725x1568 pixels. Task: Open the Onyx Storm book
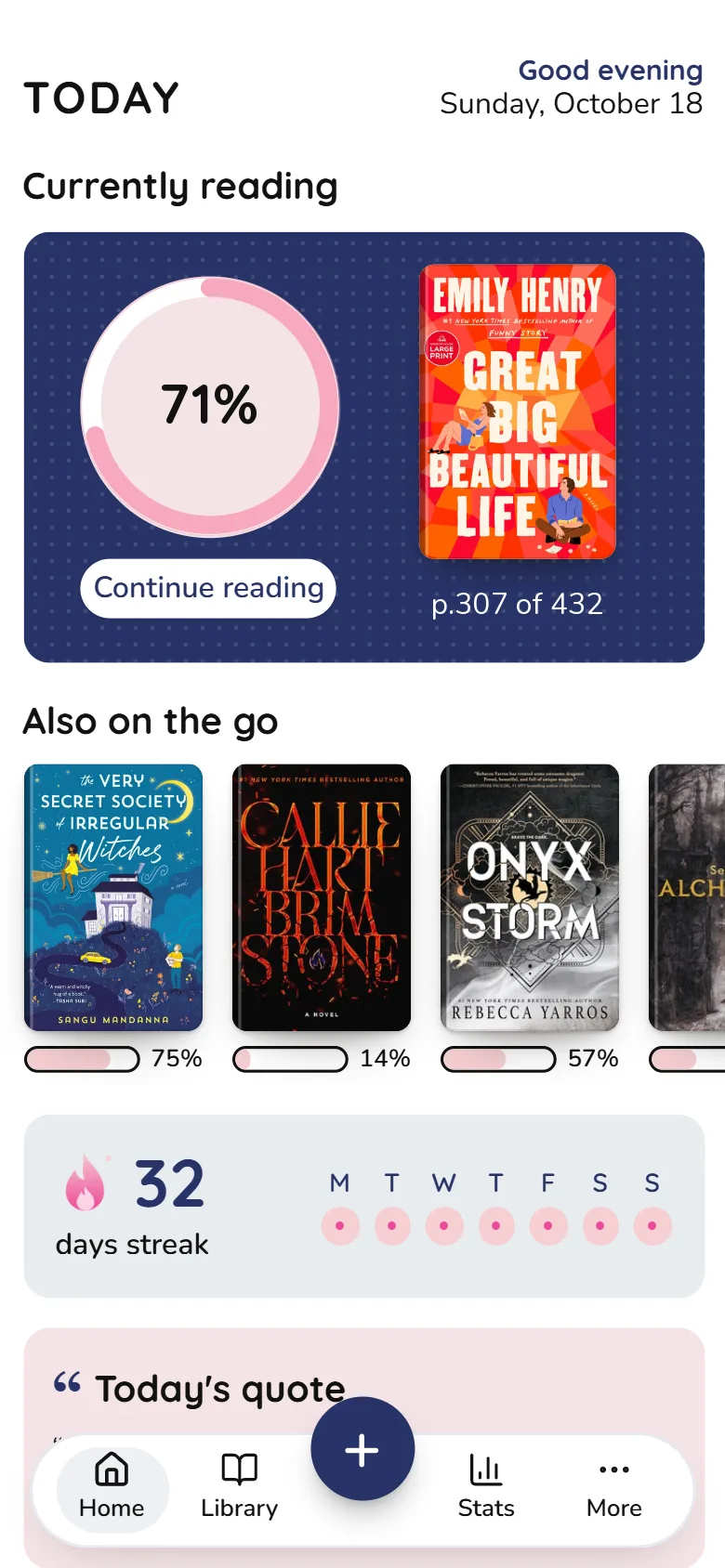tap(530, 897)
